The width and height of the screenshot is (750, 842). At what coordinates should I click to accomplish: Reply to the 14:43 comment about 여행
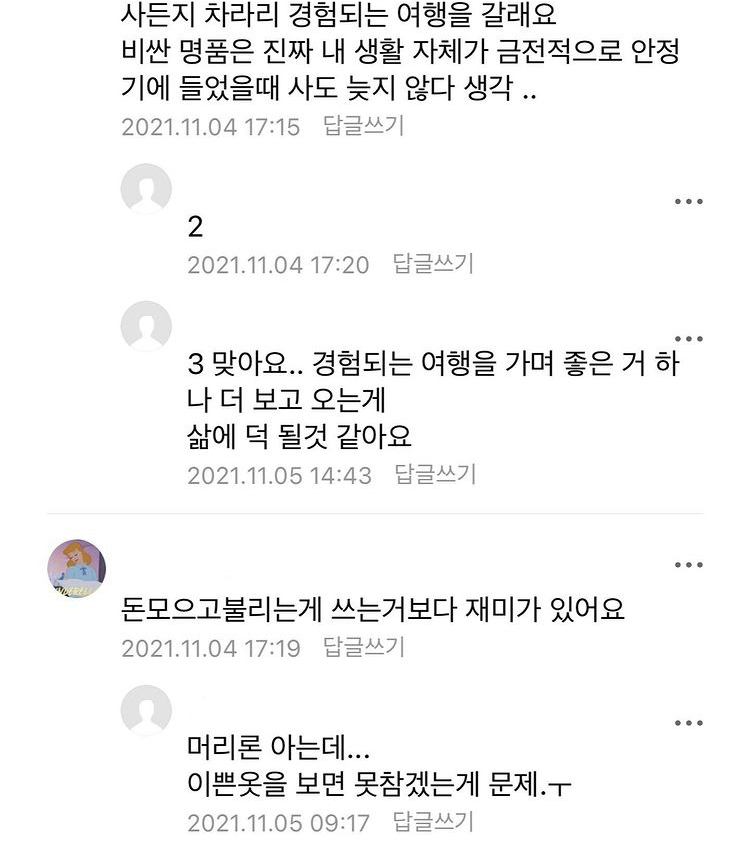435,473
